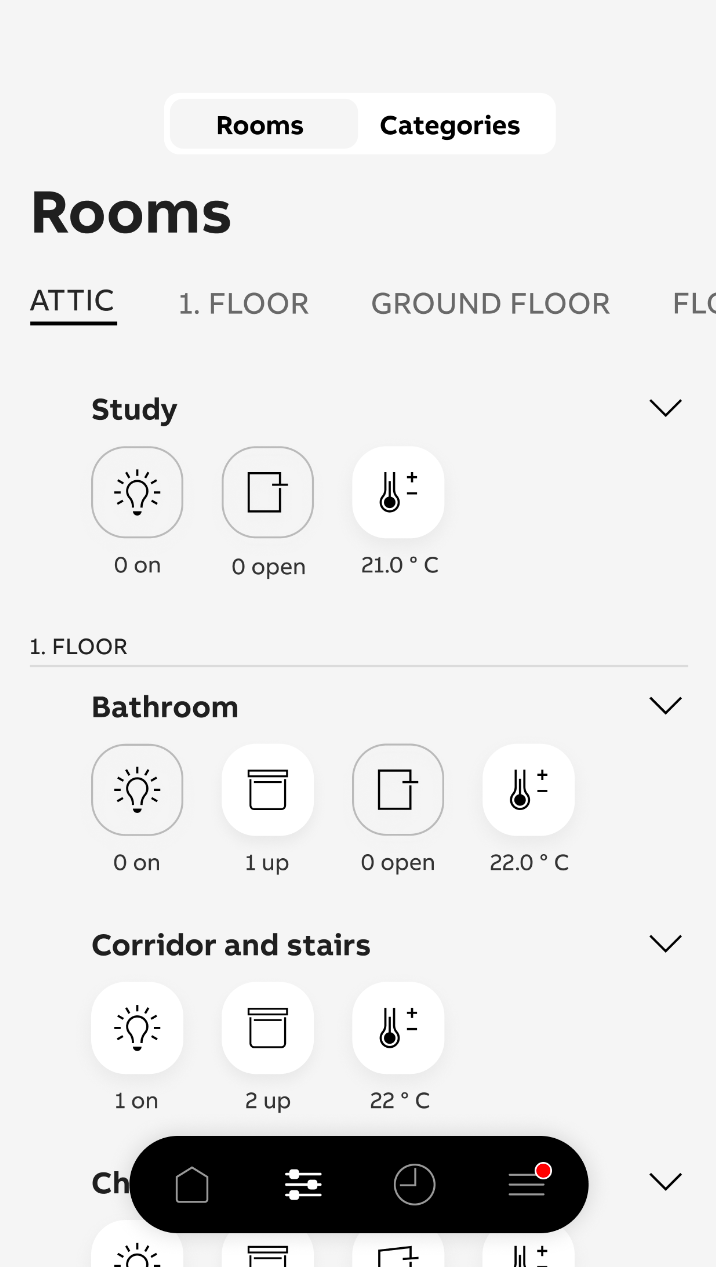Expand Corridor and stairs section
This screenshot has height=1267, width=716.
tap(665, 944)
